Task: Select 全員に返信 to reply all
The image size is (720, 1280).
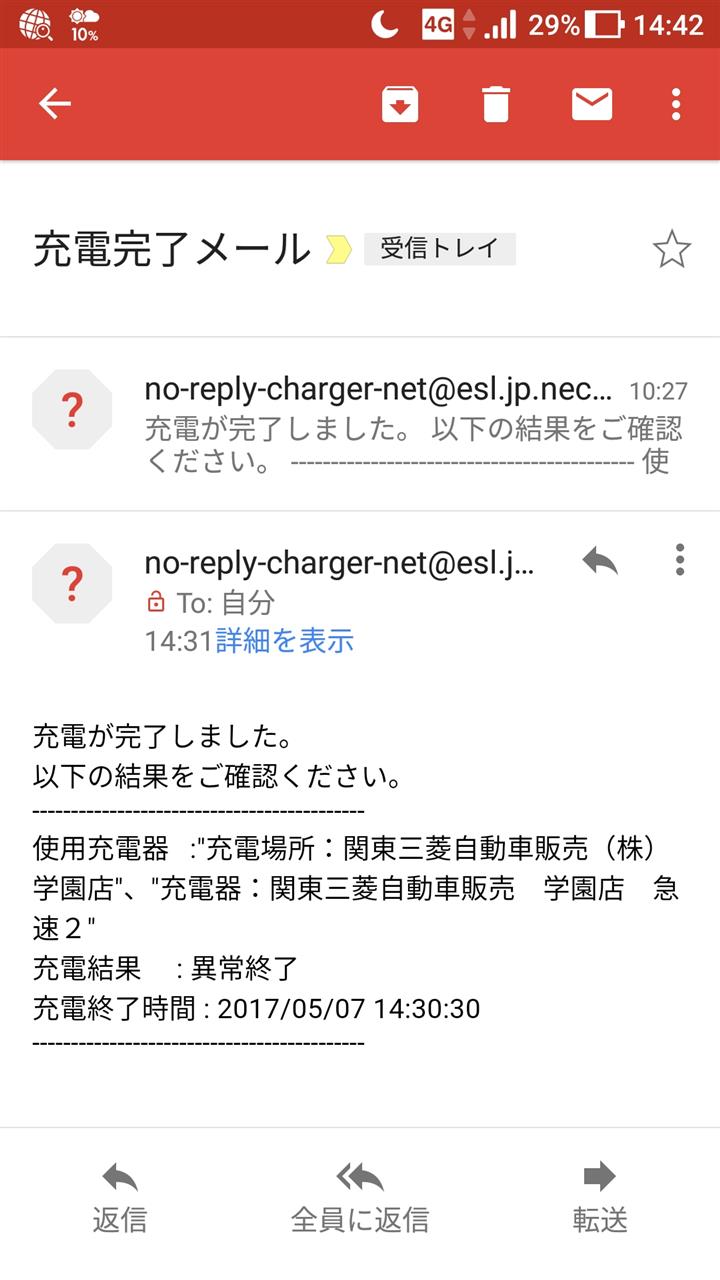Action: pyautogui.click(x=360, y=1198)
